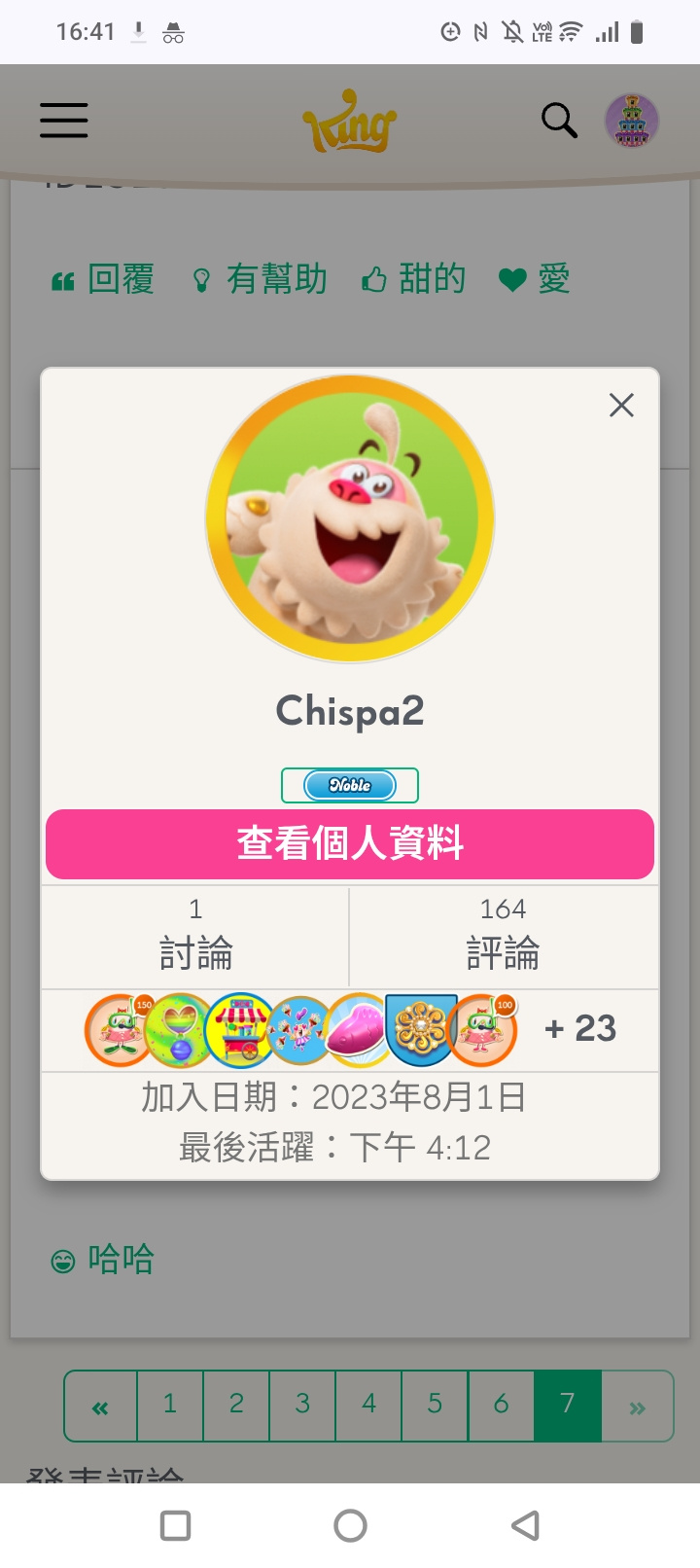
Task: Tap 回覆 to quote the post
Action: (103, 280)
